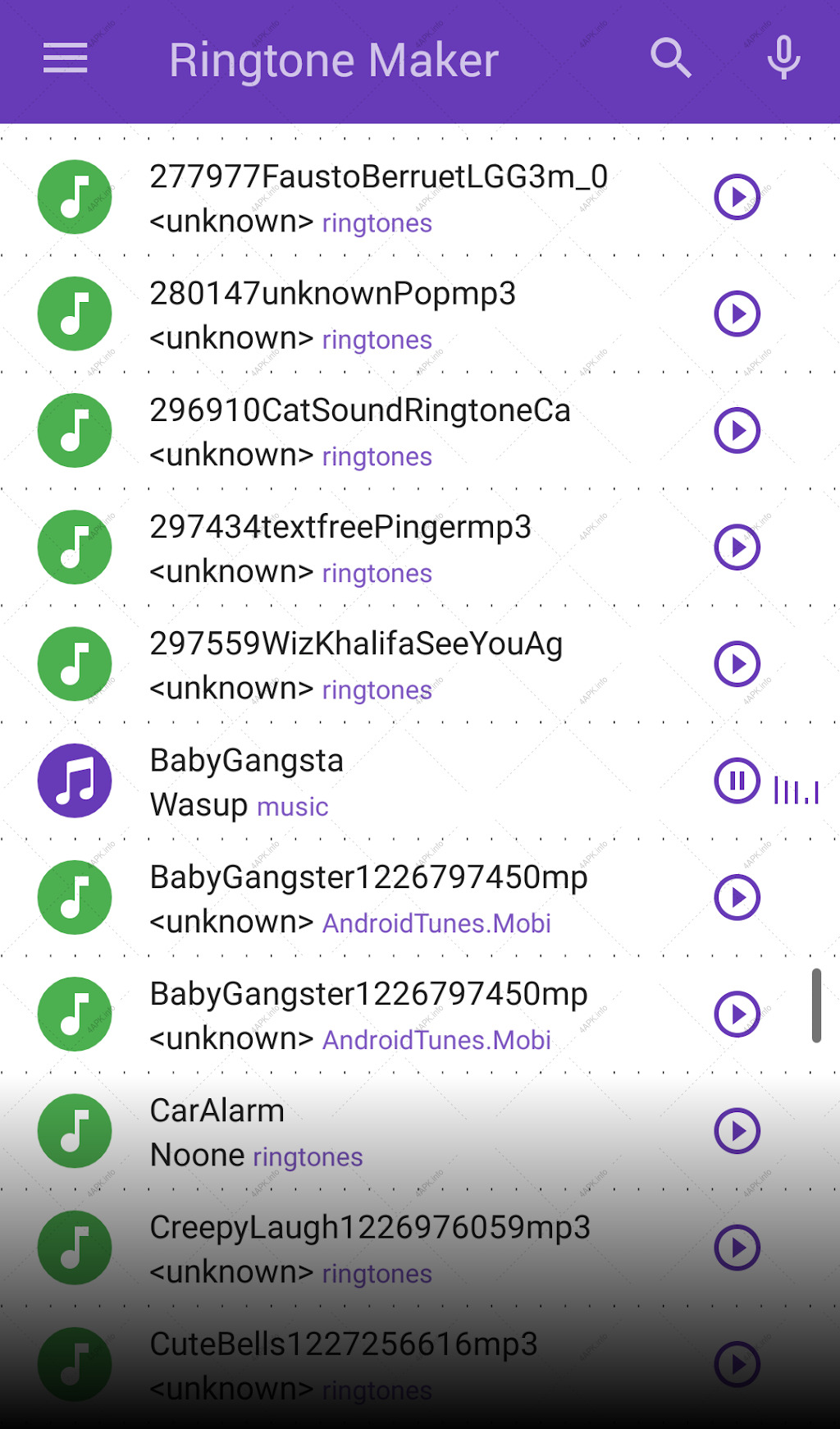Open 280147unknownPopmp3 list item
This screenshot has height=1429, width=840.
click(x=420, y=314)
